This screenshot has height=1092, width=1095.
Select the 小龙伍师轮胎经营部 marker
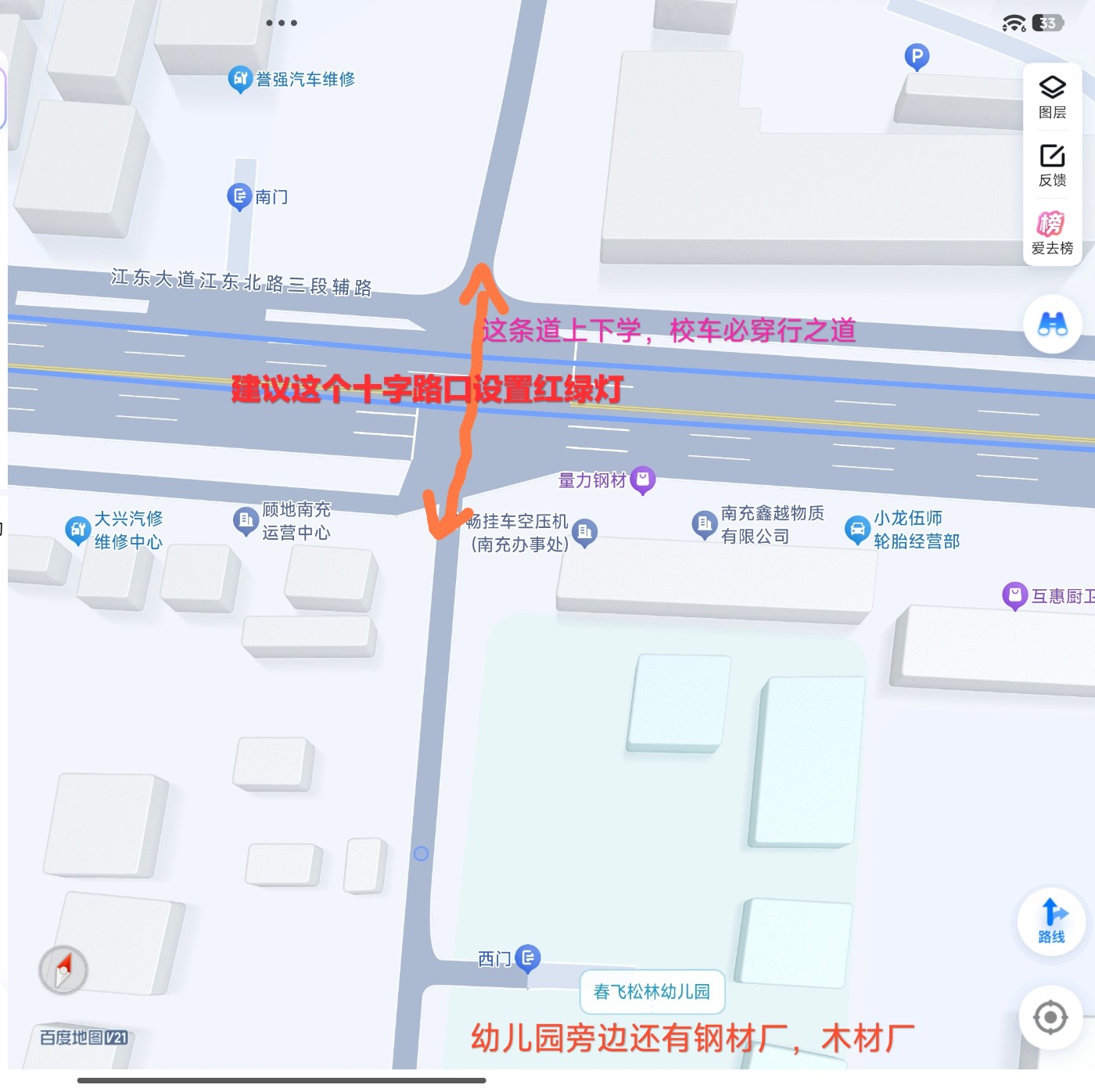coord(857,529)
